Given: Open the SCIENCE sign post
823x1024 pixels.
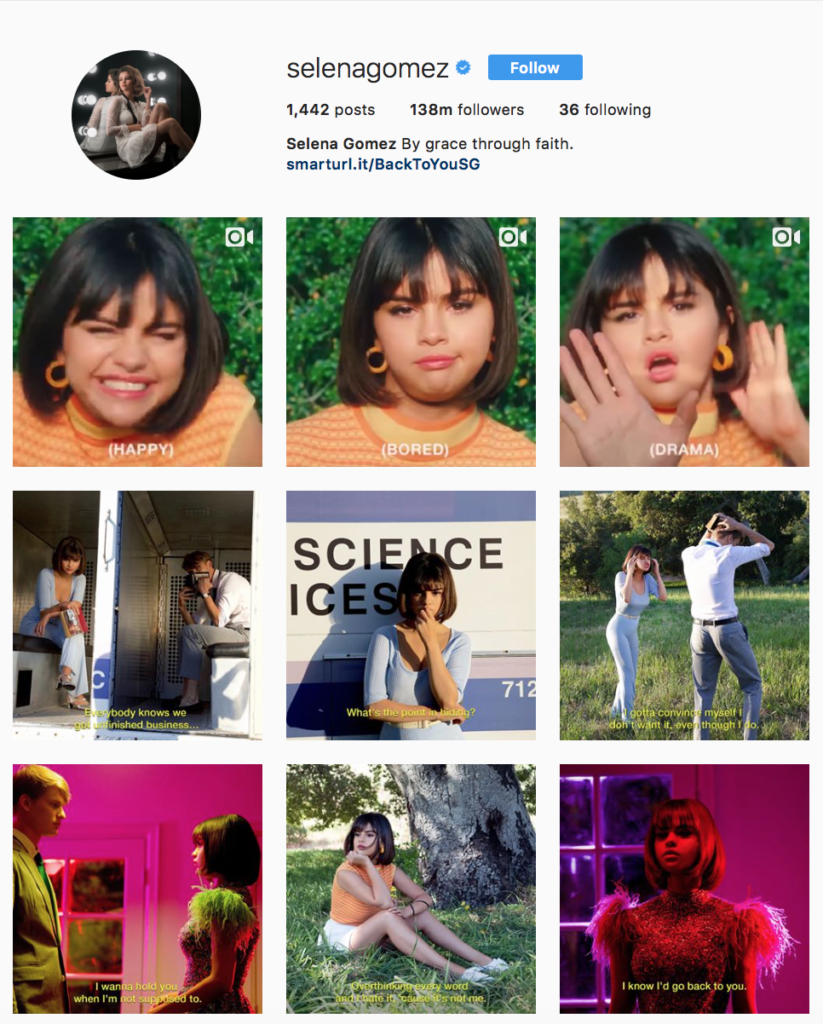Looking at the screenshot, I should [410, 614].
